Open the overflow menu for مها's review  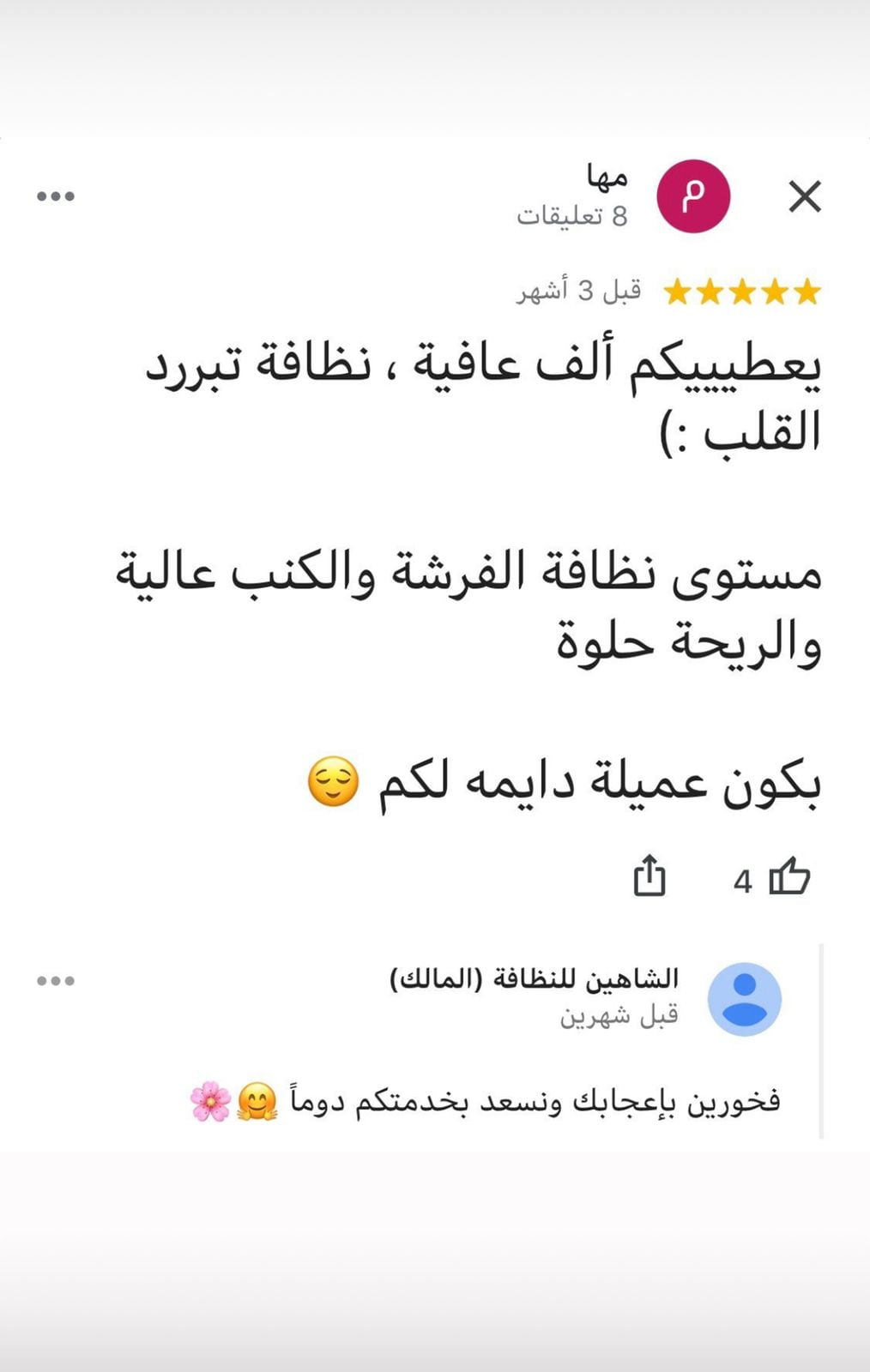tap(56, 196)
